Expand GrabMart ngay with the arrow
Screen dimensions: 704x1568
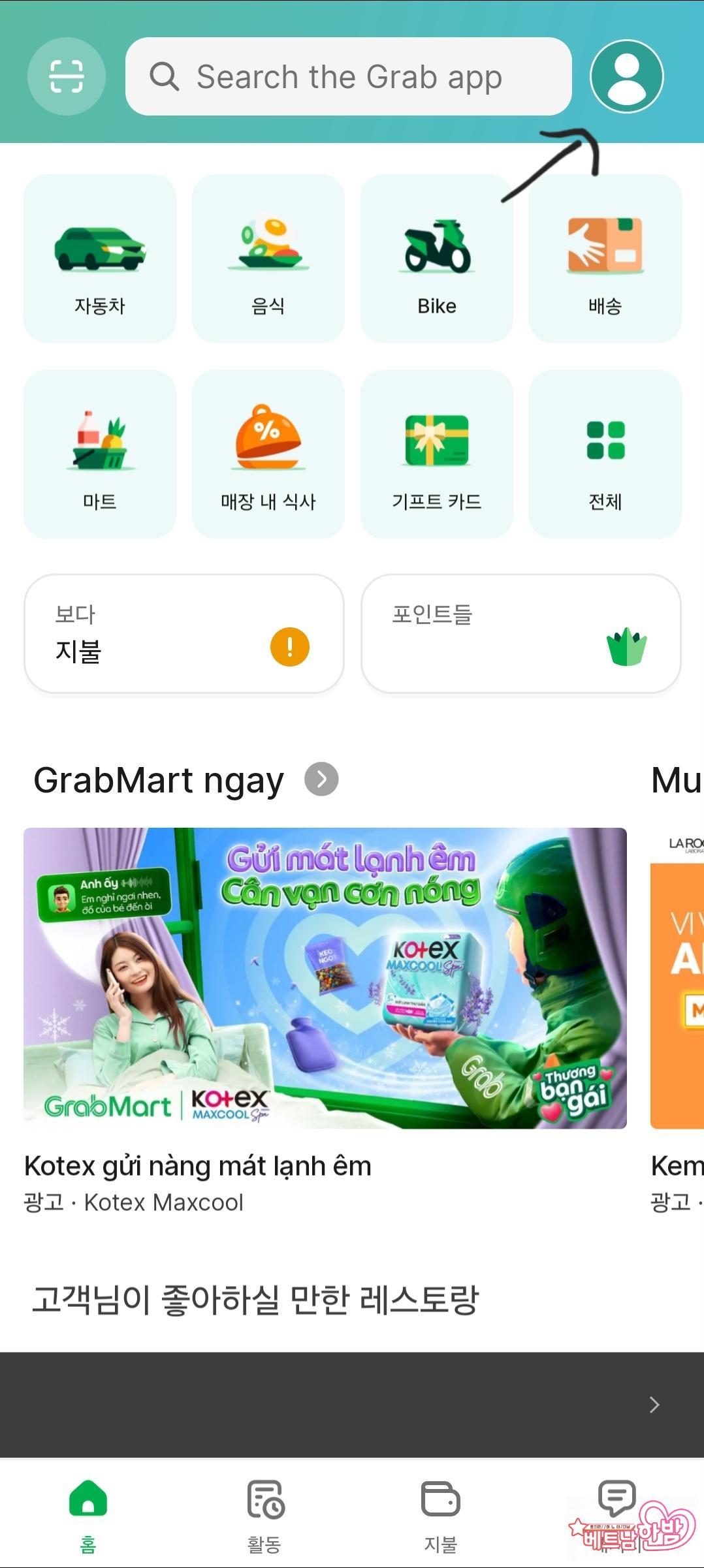[x=321, y=779]
